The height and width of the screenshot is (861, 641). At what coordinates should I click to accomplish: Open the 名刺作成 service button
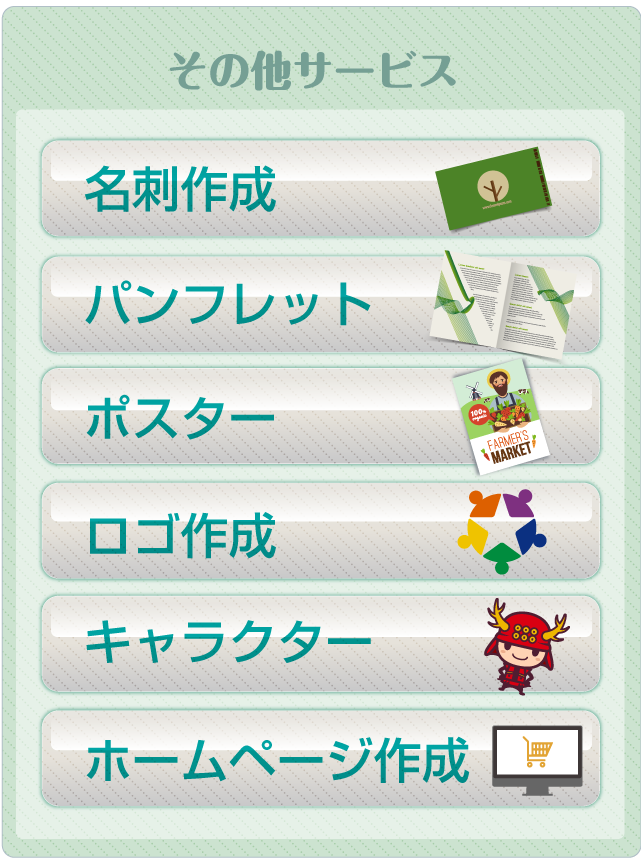(x=320, y=189)
